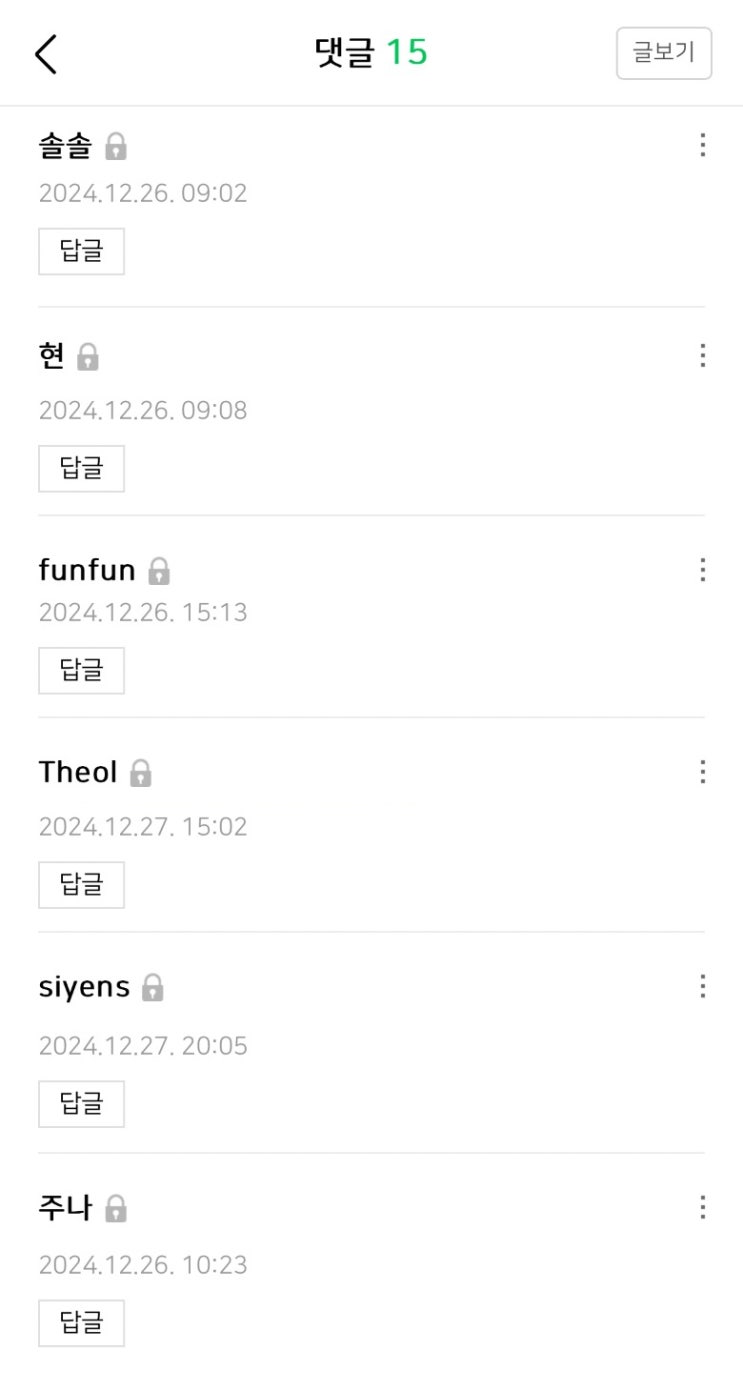Open the overflow menu for 주나's comment
The width and height of the screenshot is (743, 1391).
(x=703, y=1208)
